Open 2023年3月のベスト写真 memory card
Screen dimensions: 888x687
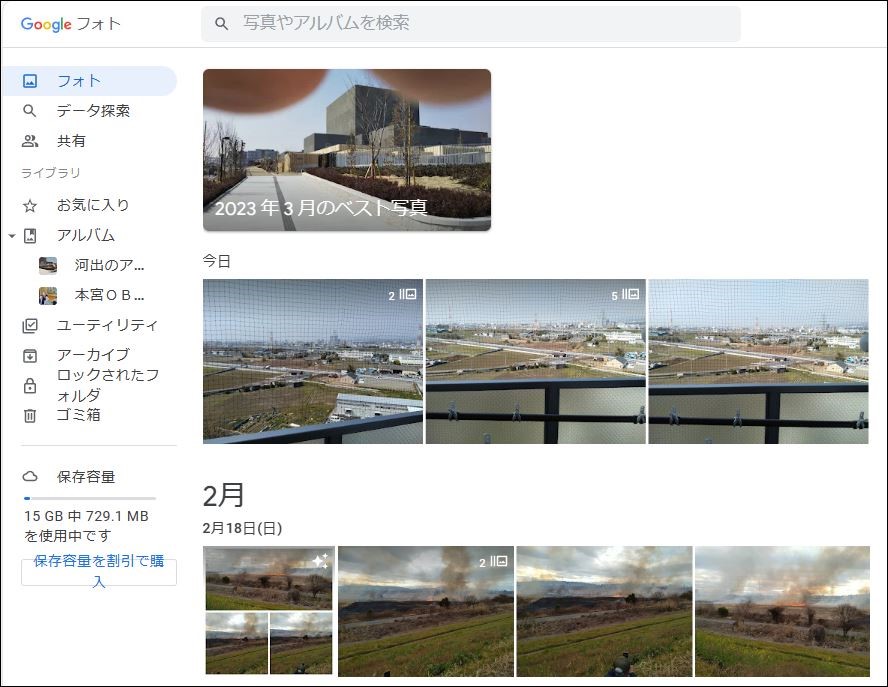pyautogui.click(x=346, y=150)
